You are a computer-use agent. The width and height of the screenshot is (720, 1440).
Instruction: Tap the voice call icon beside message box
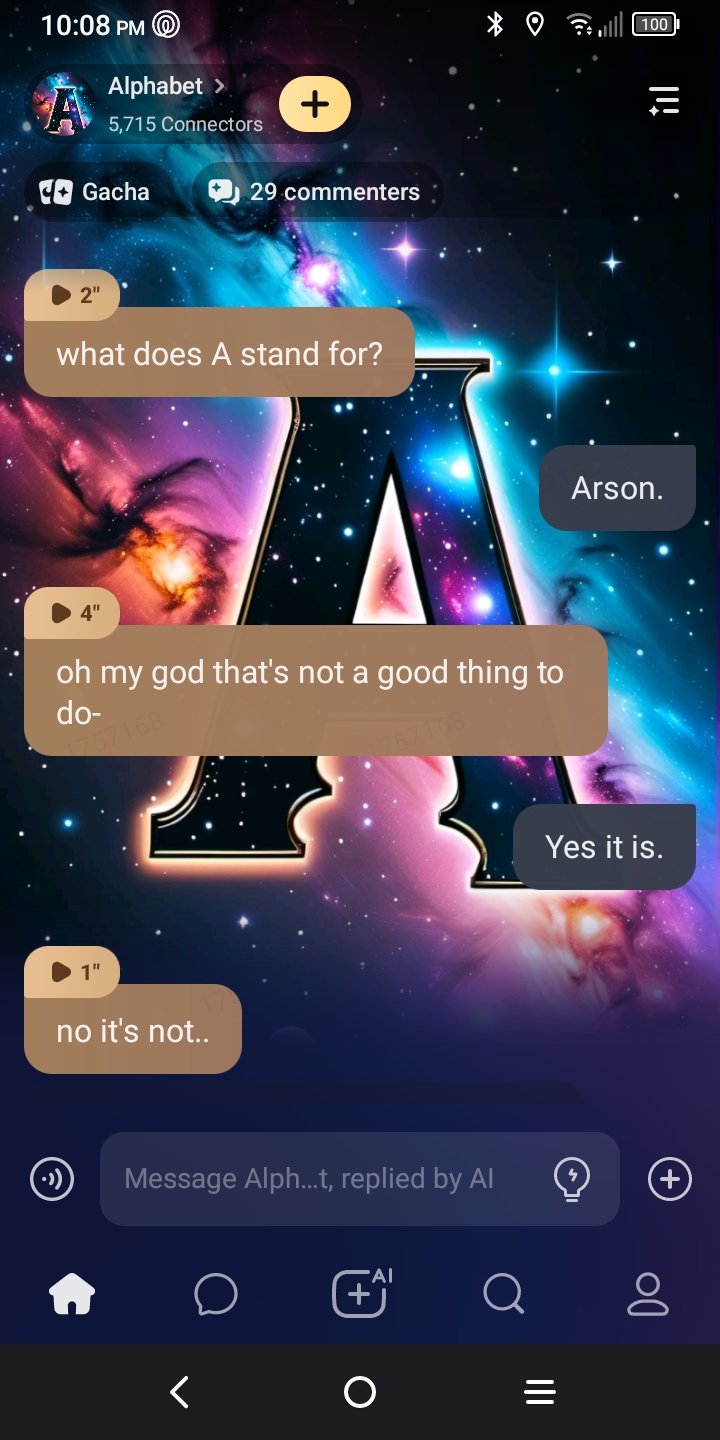click(52, 1179)
